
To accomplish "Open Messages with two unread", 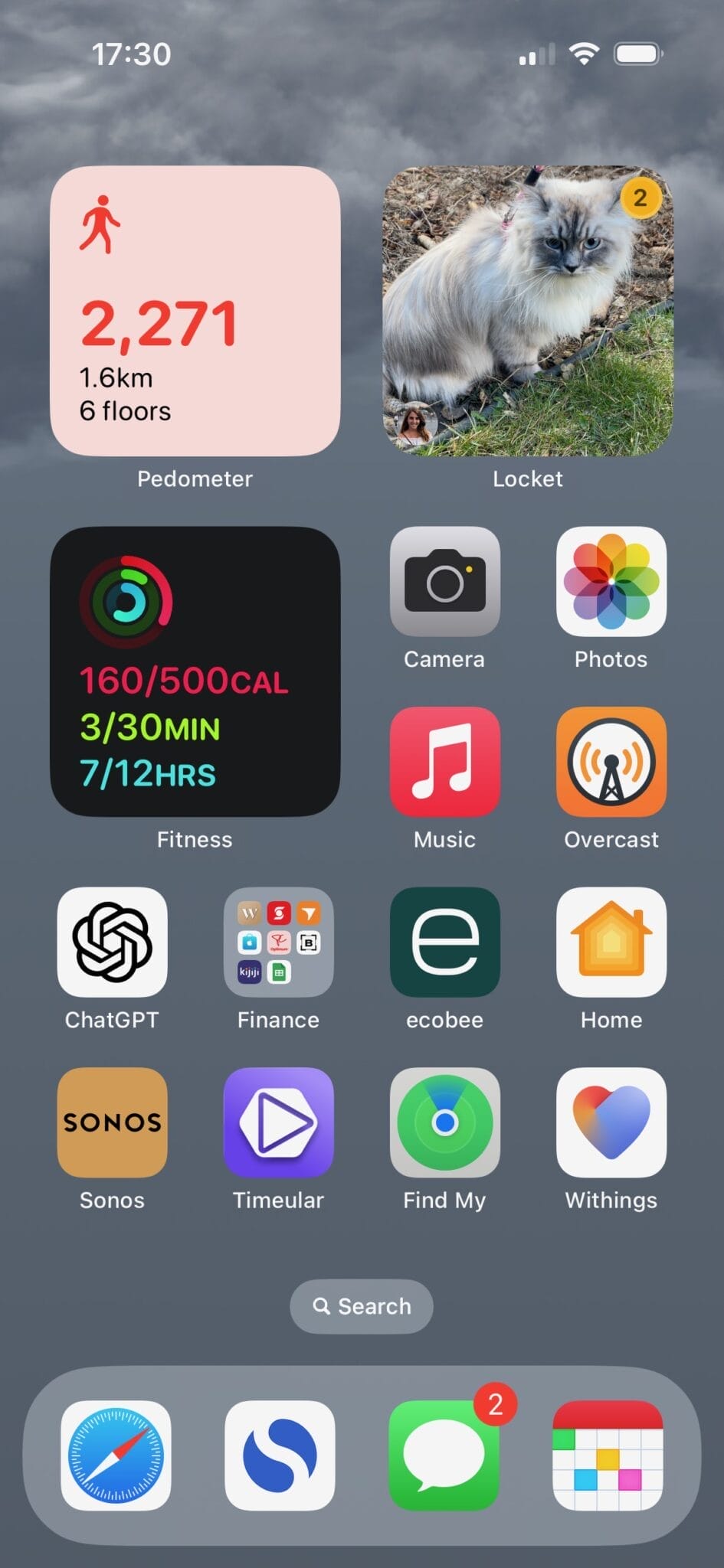I will [x=444, y=1455].
